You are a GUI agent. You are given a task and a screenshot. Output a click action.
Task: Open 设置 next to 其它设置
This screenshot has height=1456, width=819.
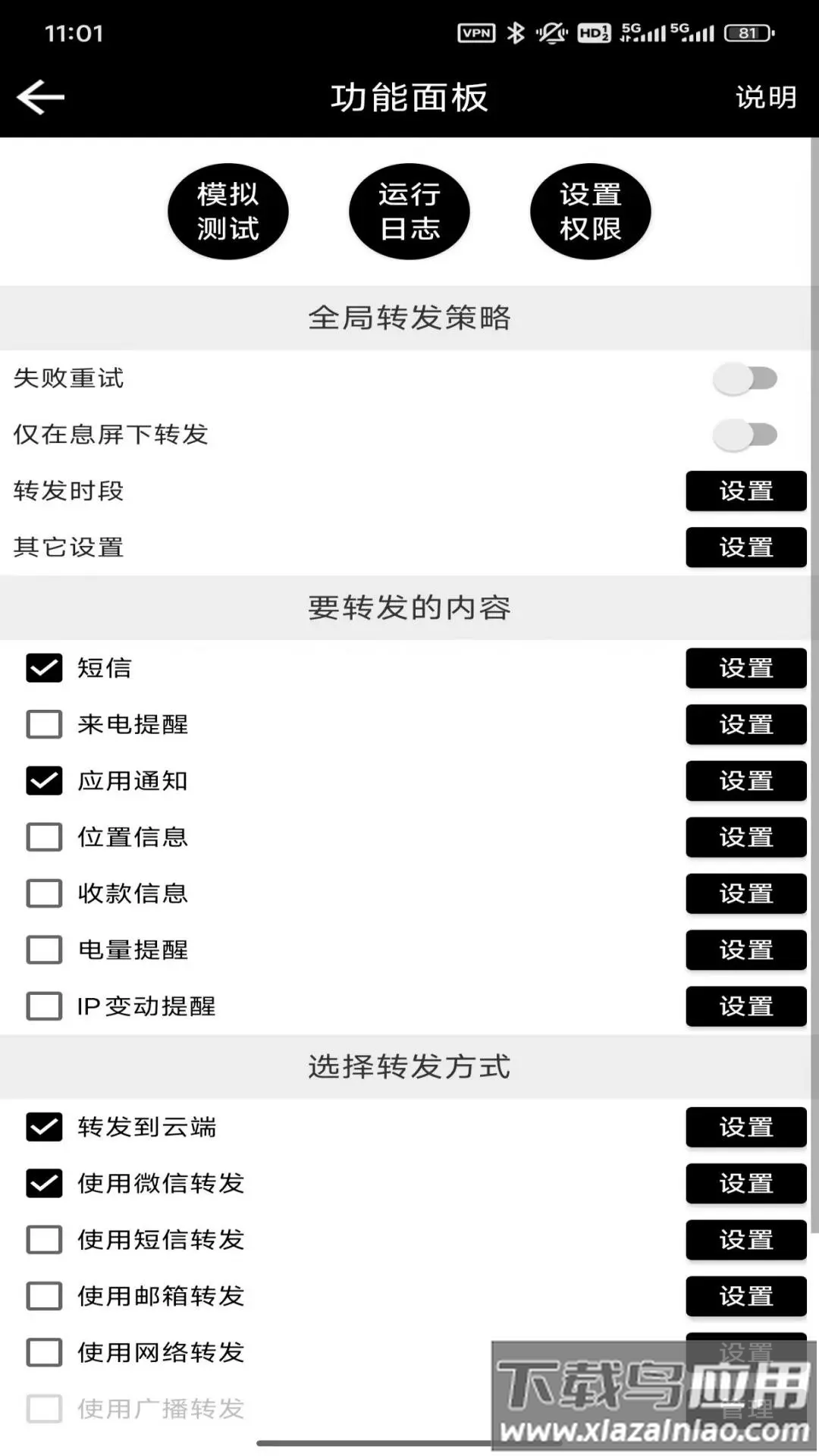746,547
